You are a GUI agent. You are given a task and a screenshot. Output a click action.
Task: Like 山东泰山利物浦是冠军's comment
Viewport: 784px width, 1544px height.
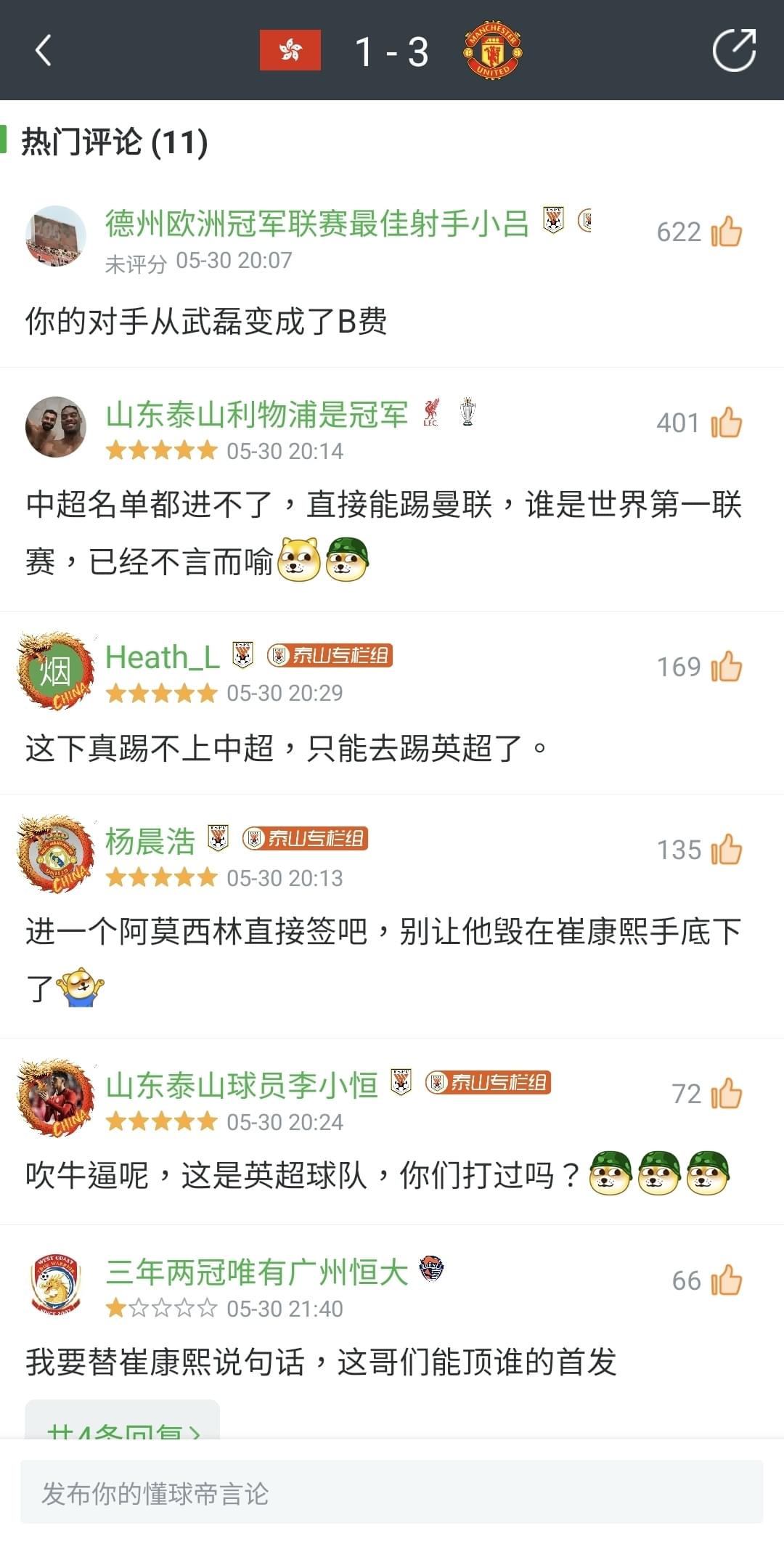point(727,423)
